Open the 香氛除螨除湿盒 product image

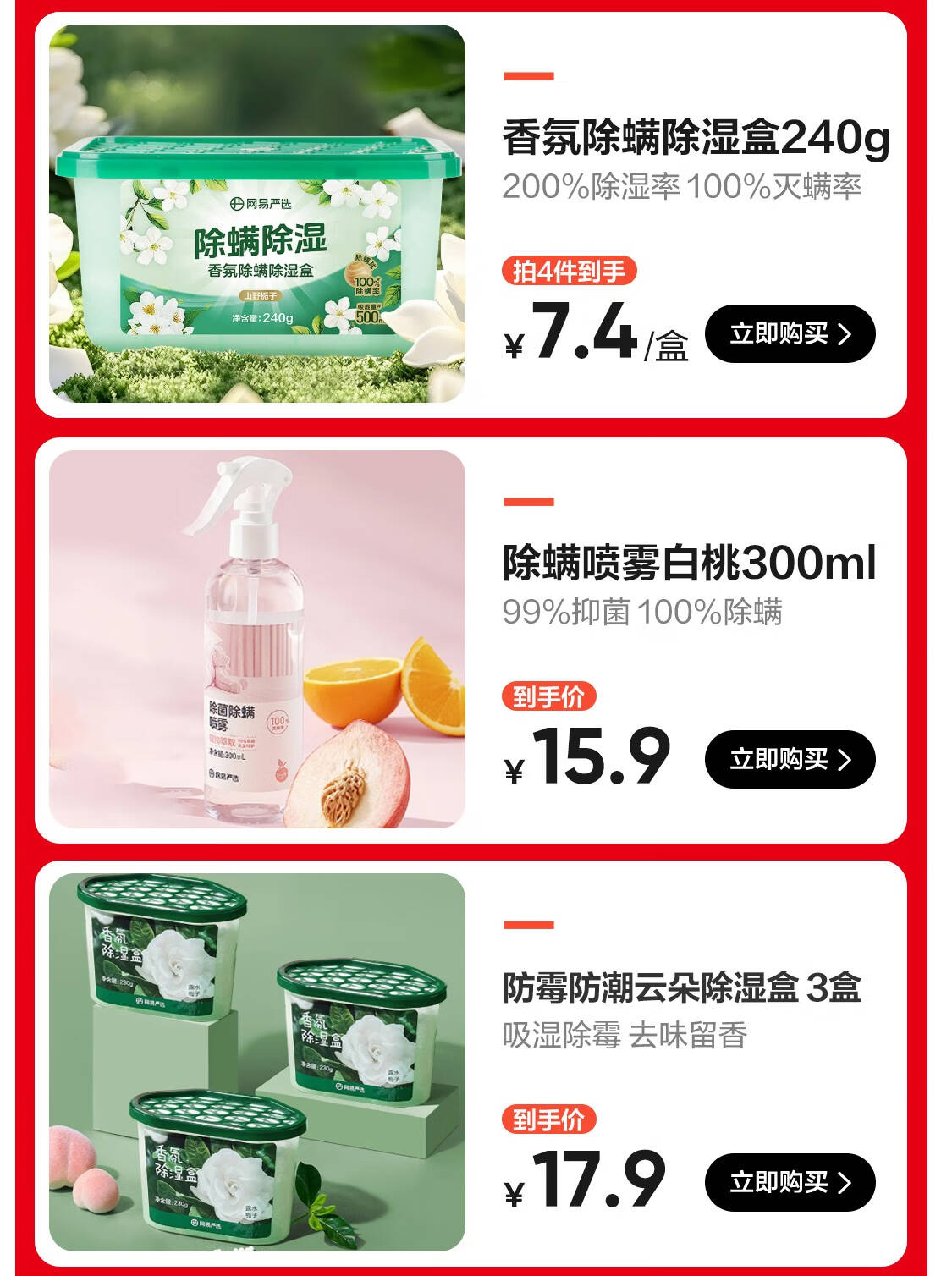[x=257, y=213]
